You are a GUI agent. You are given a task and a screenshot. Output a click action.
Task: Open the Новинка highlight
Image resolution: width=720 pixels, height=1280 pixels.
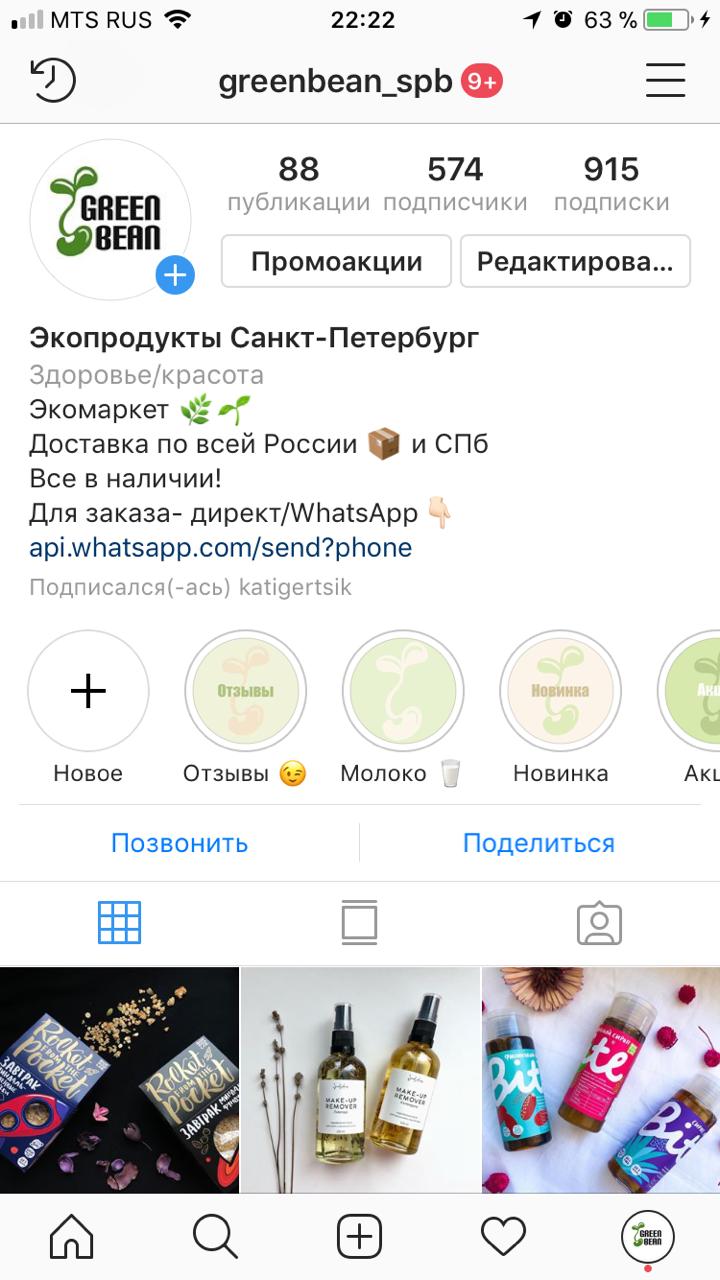560,691
